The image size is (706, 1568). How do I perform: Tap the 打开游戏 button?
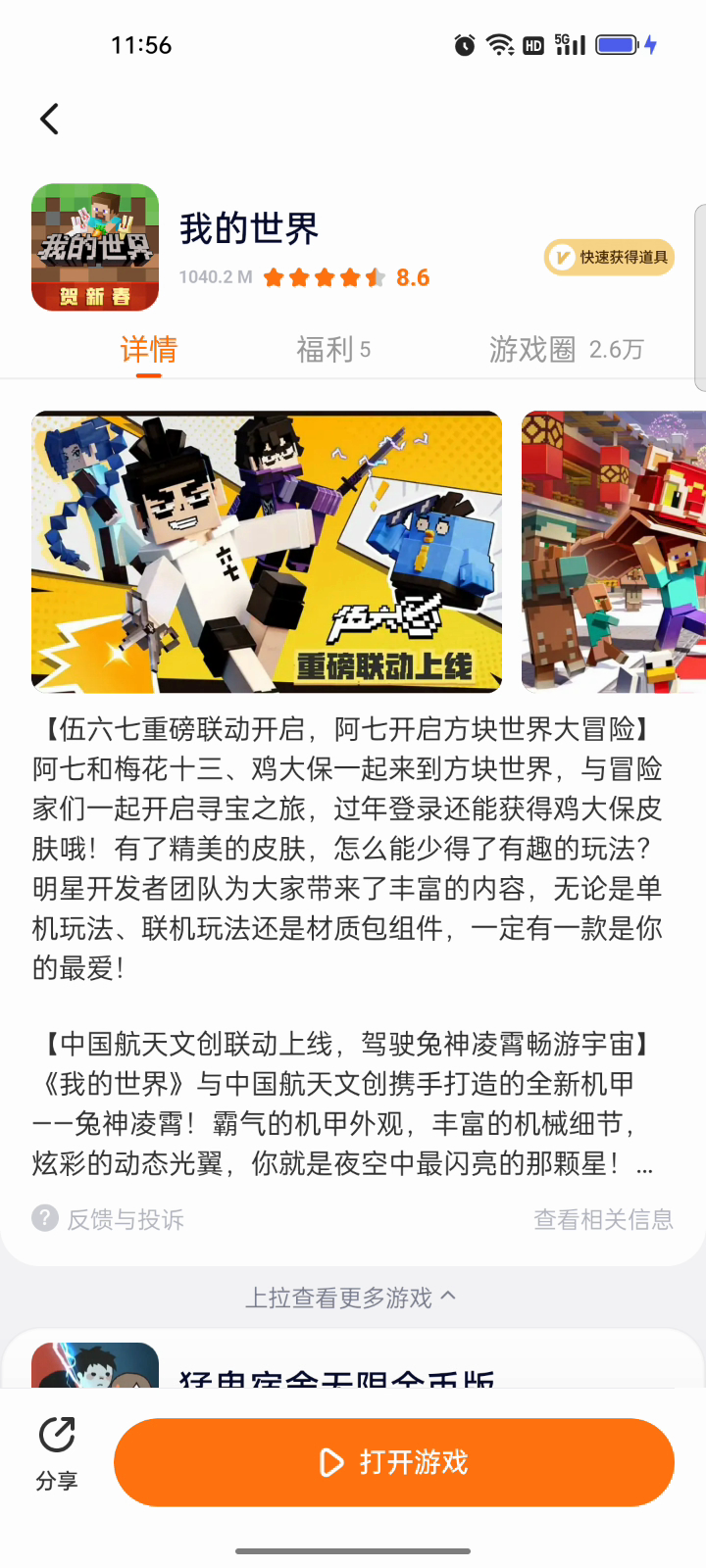(394, 1462)
